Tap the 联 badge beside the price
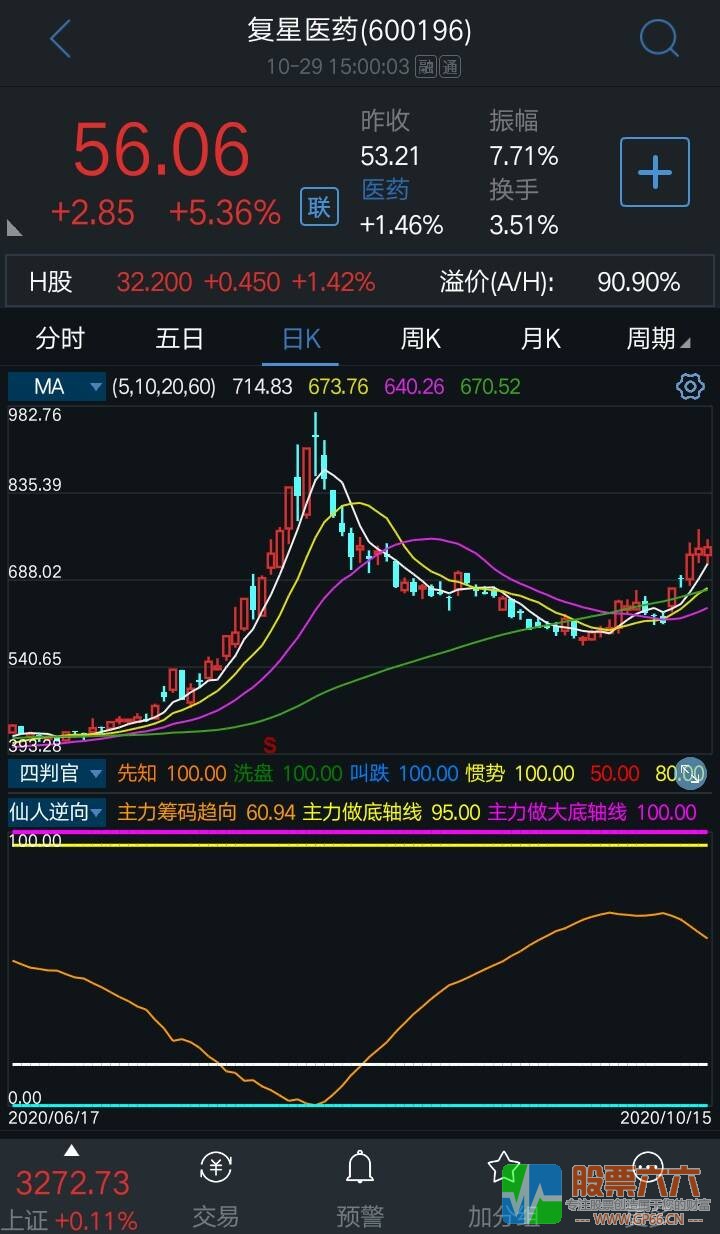 click(319, 207)
